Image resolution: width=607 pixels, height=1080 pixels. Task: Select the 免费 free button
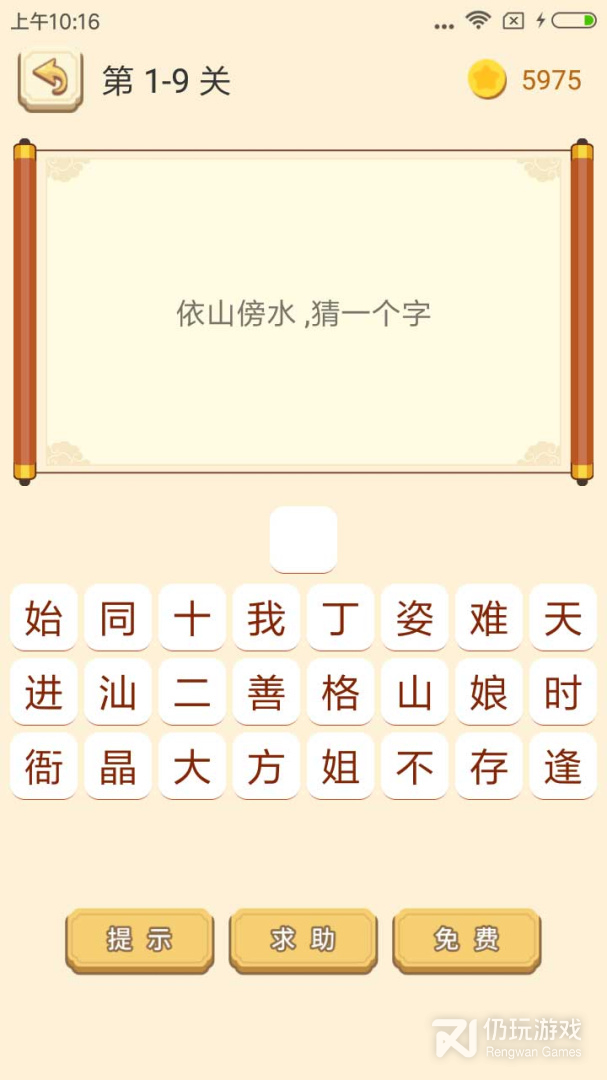(466, 939)
